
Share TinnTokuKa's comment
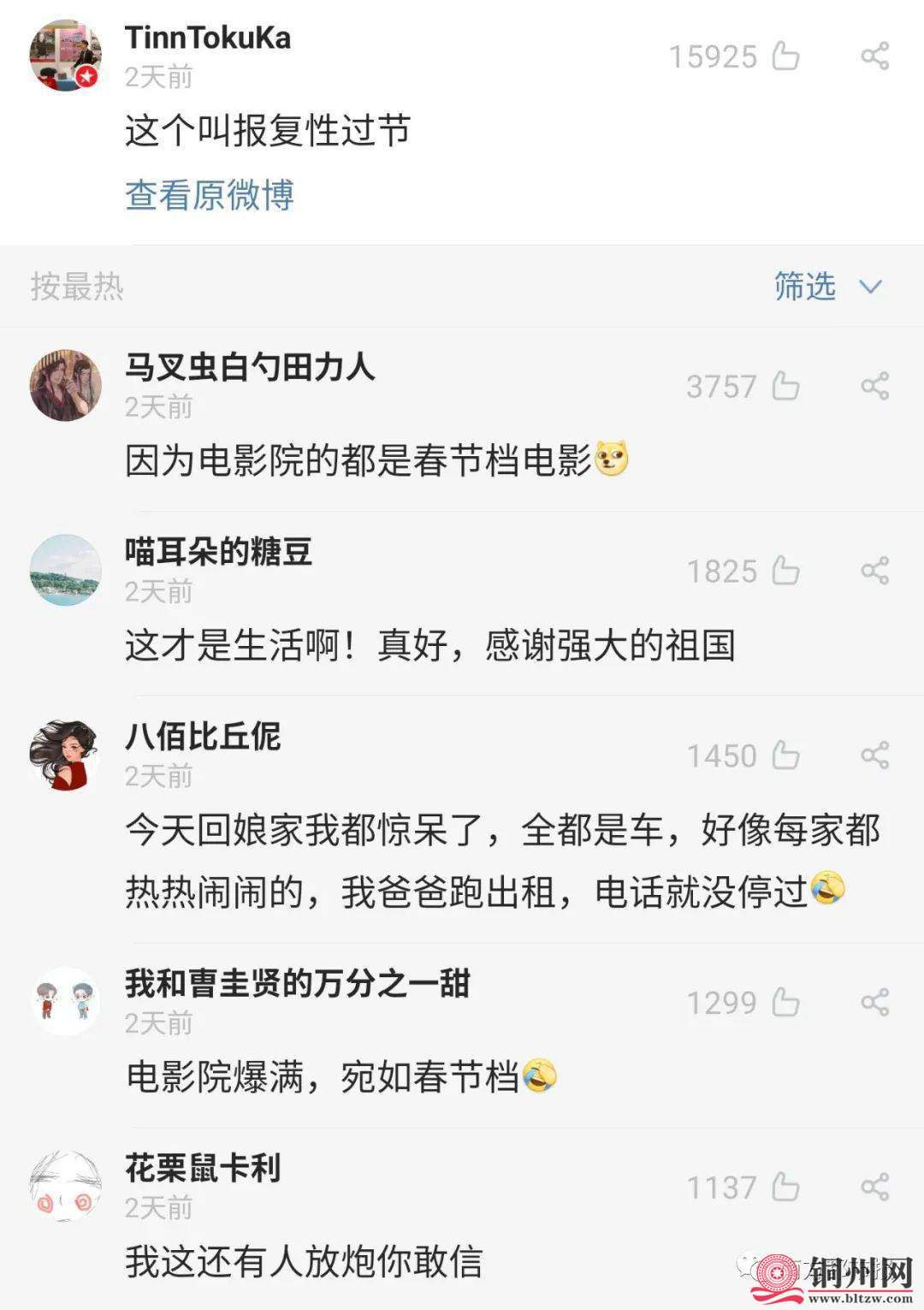[x=874, y=56]
